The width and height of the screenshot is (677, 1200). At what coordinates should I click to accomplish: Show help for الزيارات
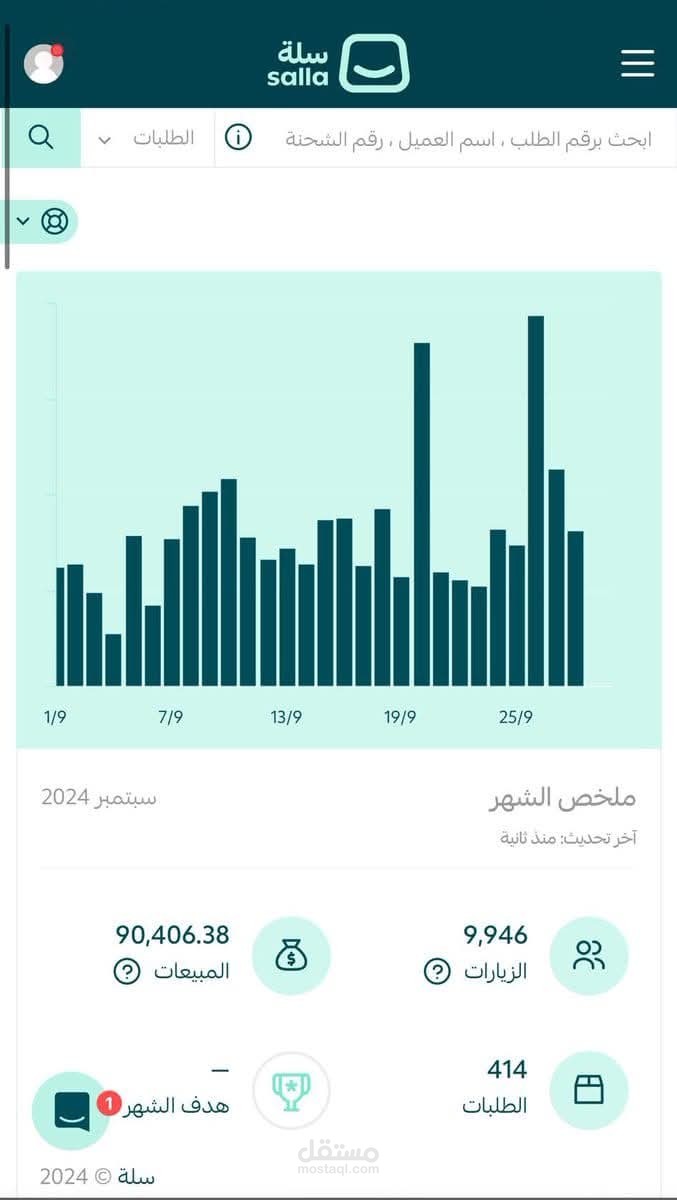(x=437, y=971)
